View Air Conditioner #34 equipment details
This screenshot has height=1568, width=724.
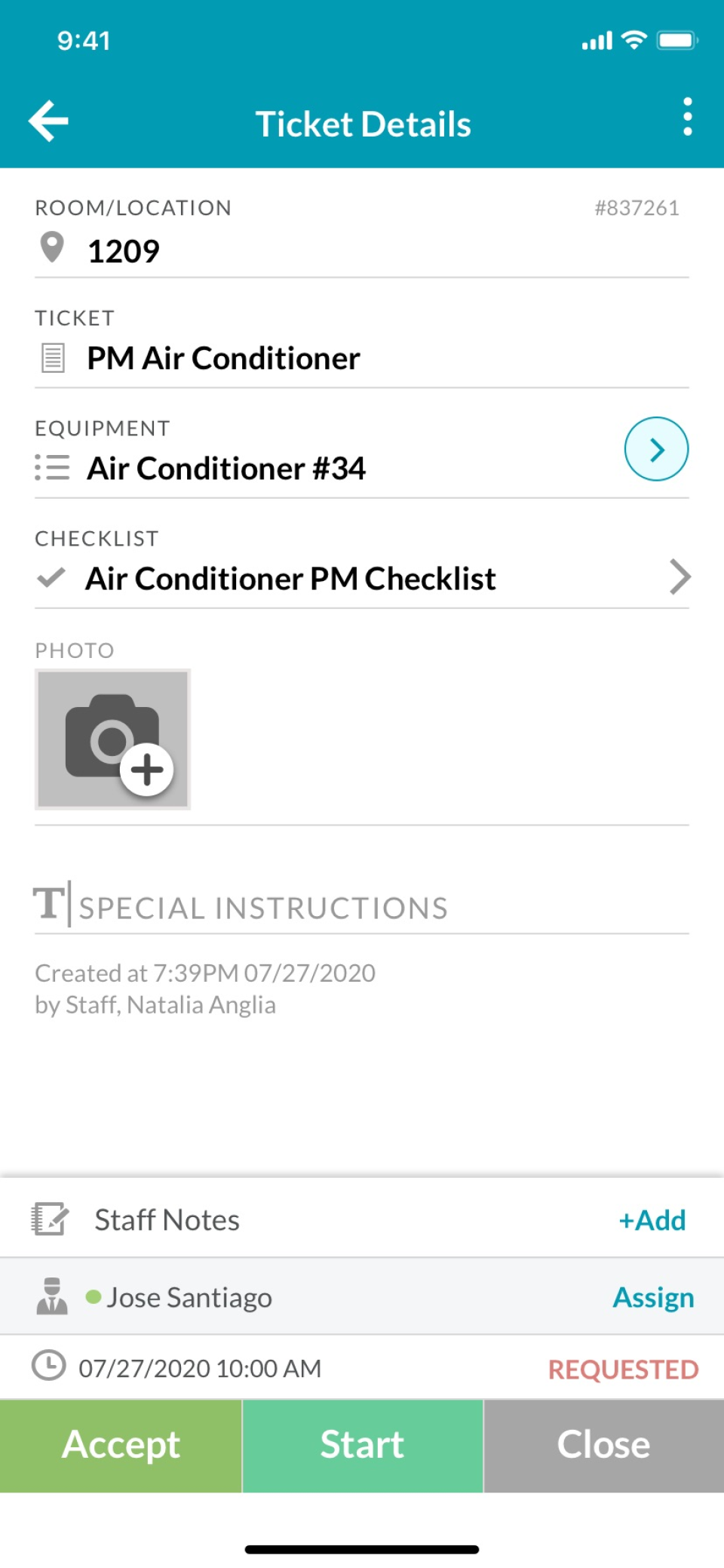(x=656, y=450)
